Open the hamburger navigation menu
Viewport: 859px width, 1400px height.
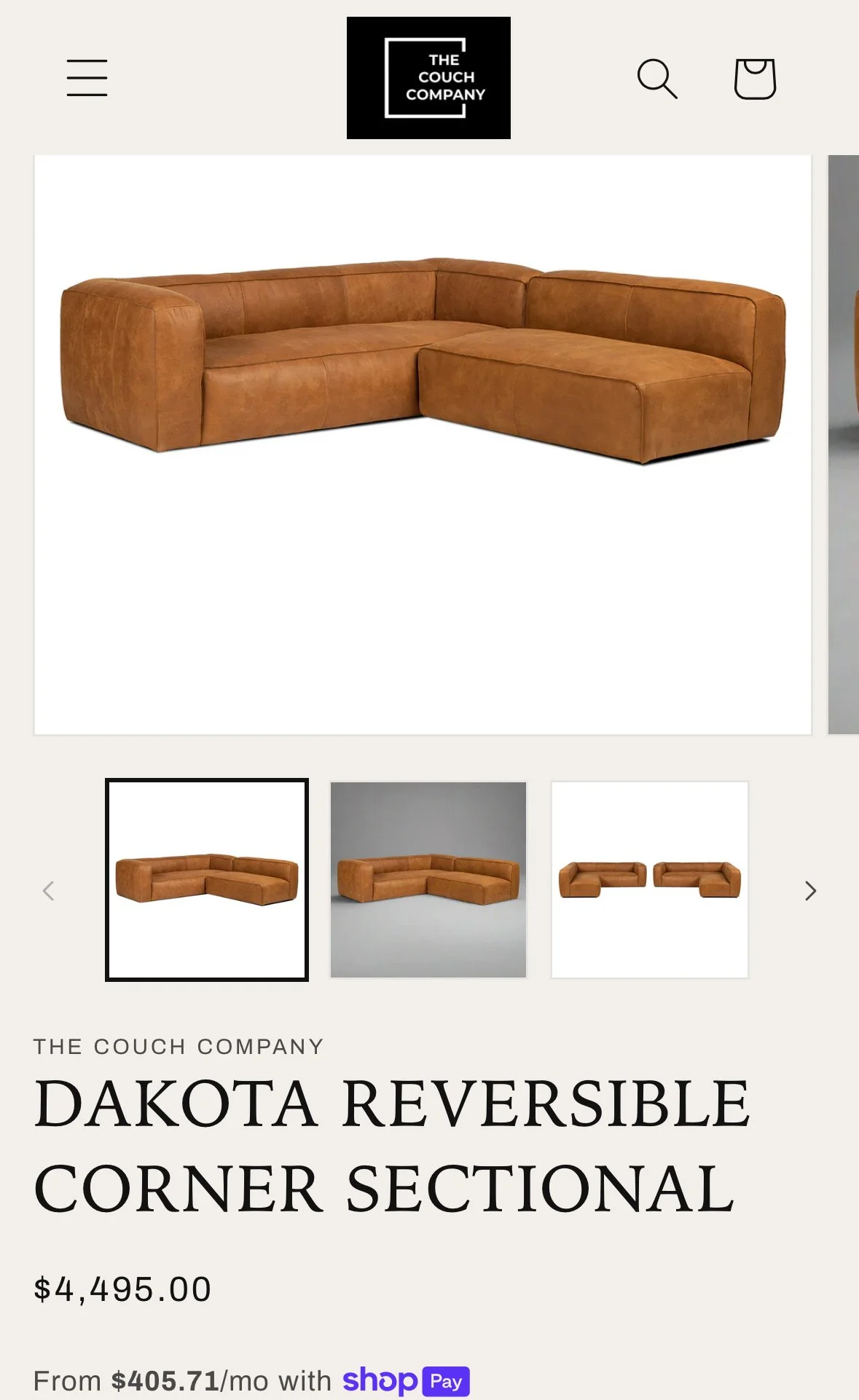87,79
